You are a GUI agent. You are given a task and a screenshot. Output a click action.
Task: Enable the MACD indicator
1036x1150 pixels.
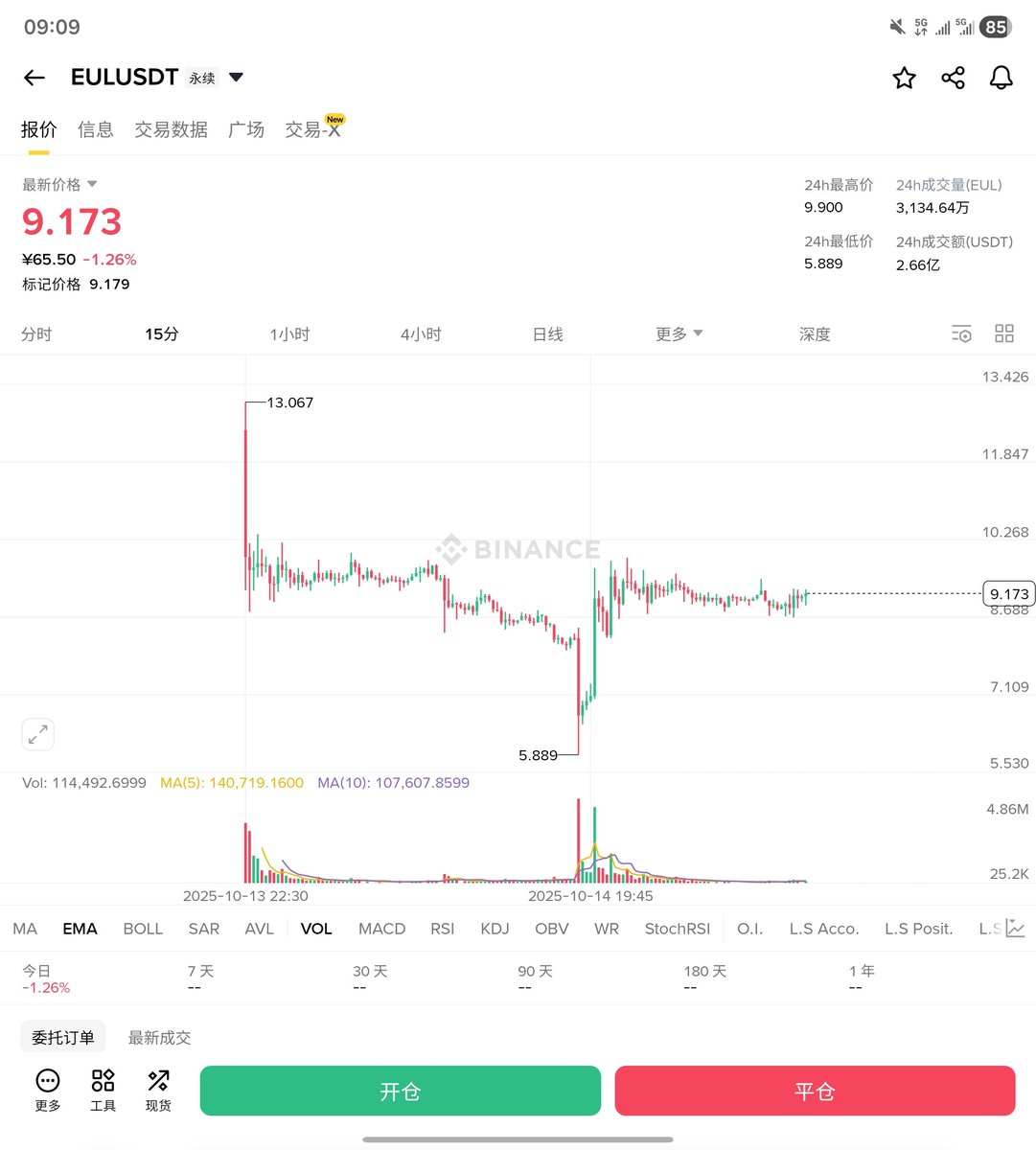point(381,929)
